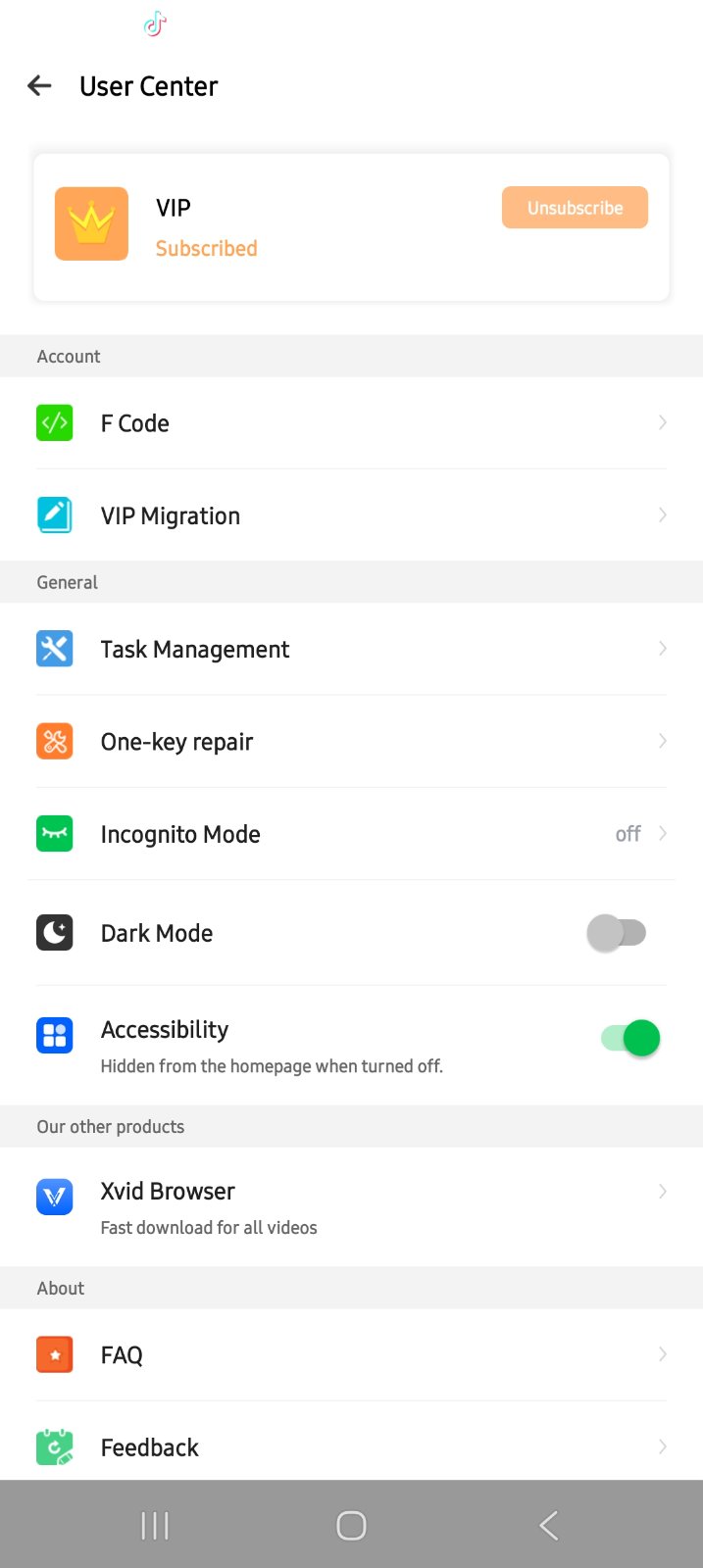Image resolution: width=703 pixels, height=1568 pixels.
Task: Launch One-key repair
Action: [x=351, y=742]
